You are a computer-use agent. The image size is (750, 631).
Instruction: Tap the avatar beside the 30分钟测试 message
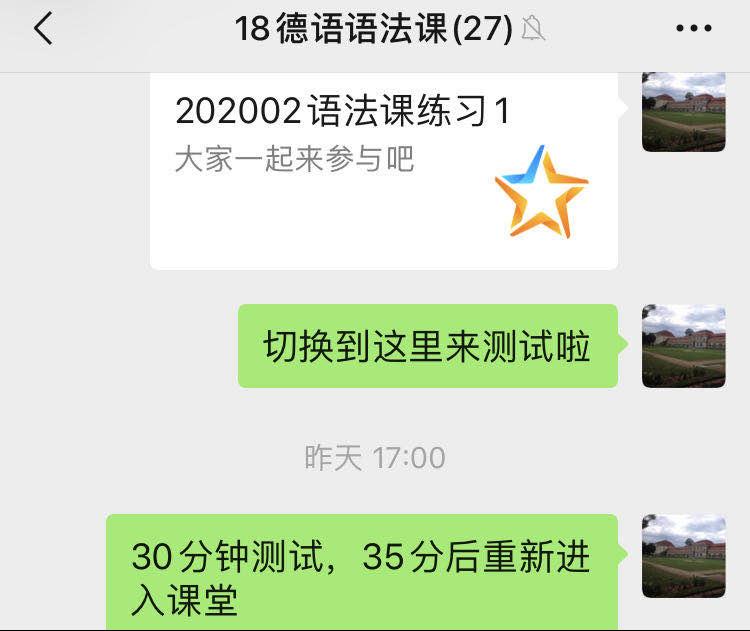click(x=683, y=555)
